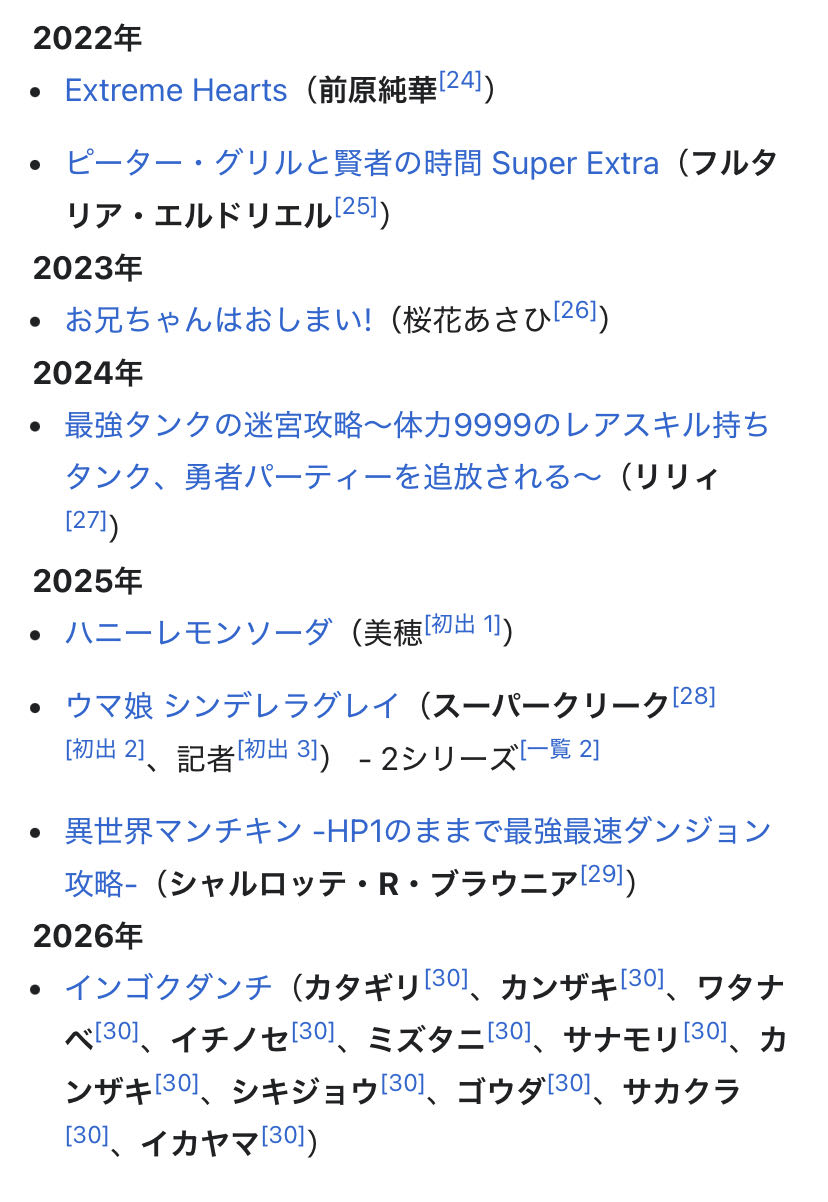This screenshot has width=828, height=1202.
Task: Open citation 30 after イカヤマ
Action: 282,1134
